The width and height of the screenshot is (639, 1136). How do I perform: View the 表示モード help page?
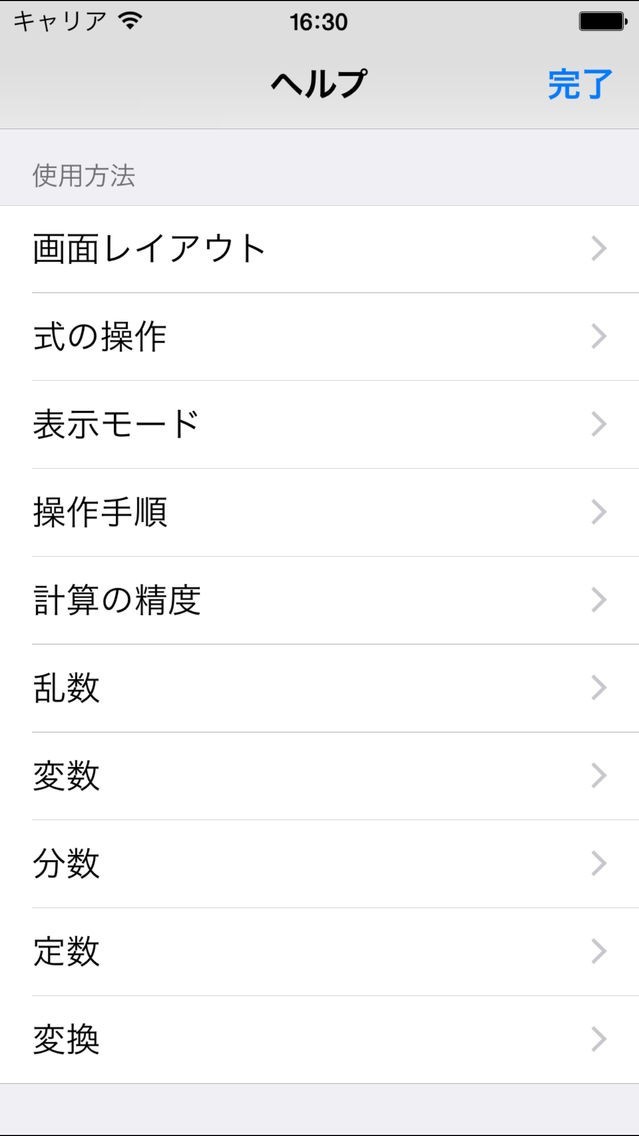pos(319,425)
